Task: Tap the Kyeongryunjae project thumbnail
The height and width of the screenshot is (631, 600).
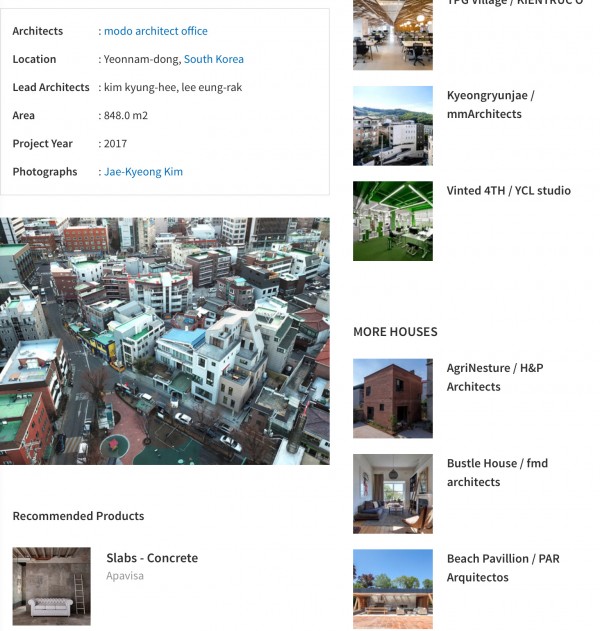Action: click(393, 126)
